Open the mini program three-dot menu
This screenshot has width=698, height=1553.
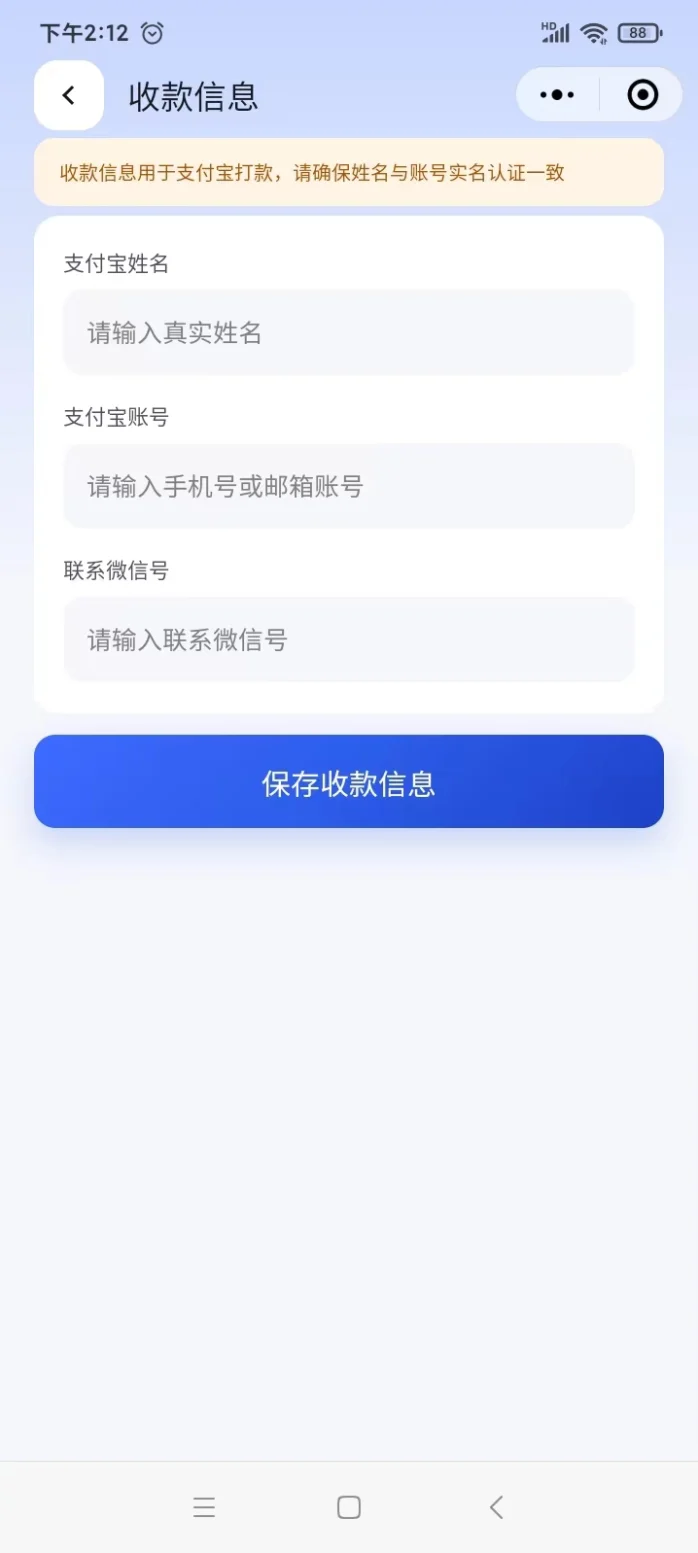[557, 95]
